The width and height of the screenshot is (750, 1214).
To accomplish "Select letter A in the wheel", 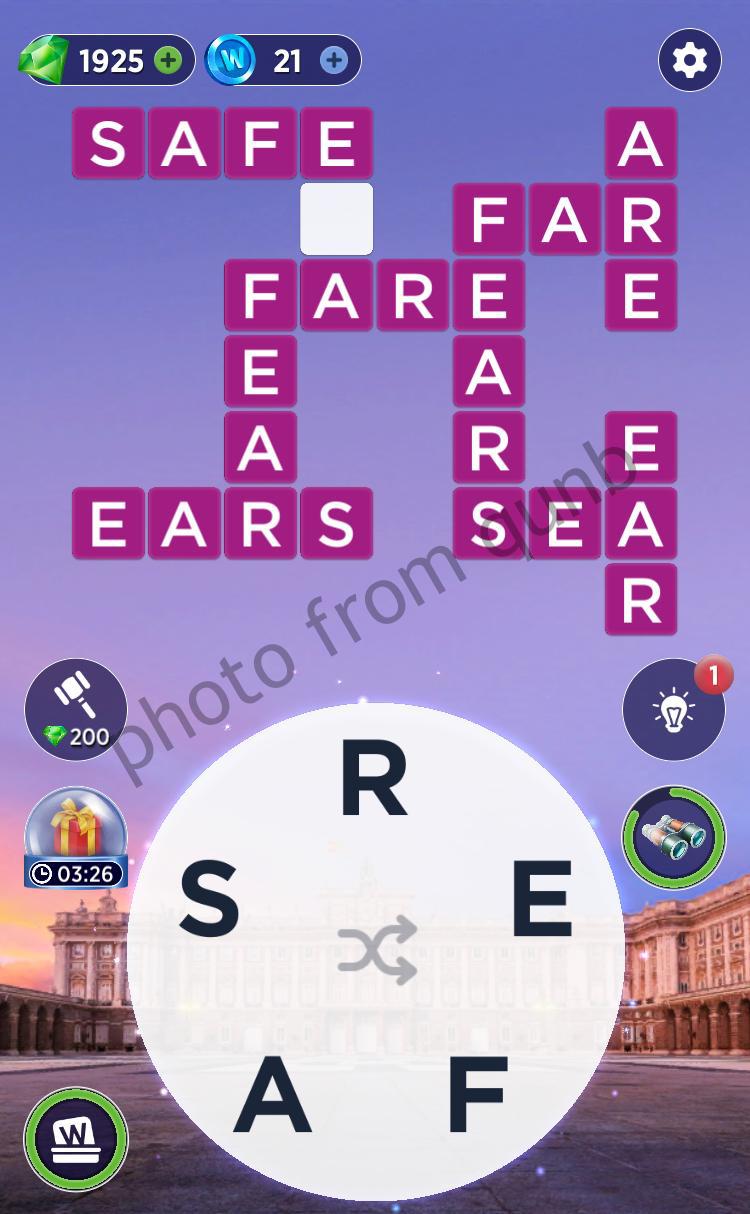I will tap(271, 1093).
